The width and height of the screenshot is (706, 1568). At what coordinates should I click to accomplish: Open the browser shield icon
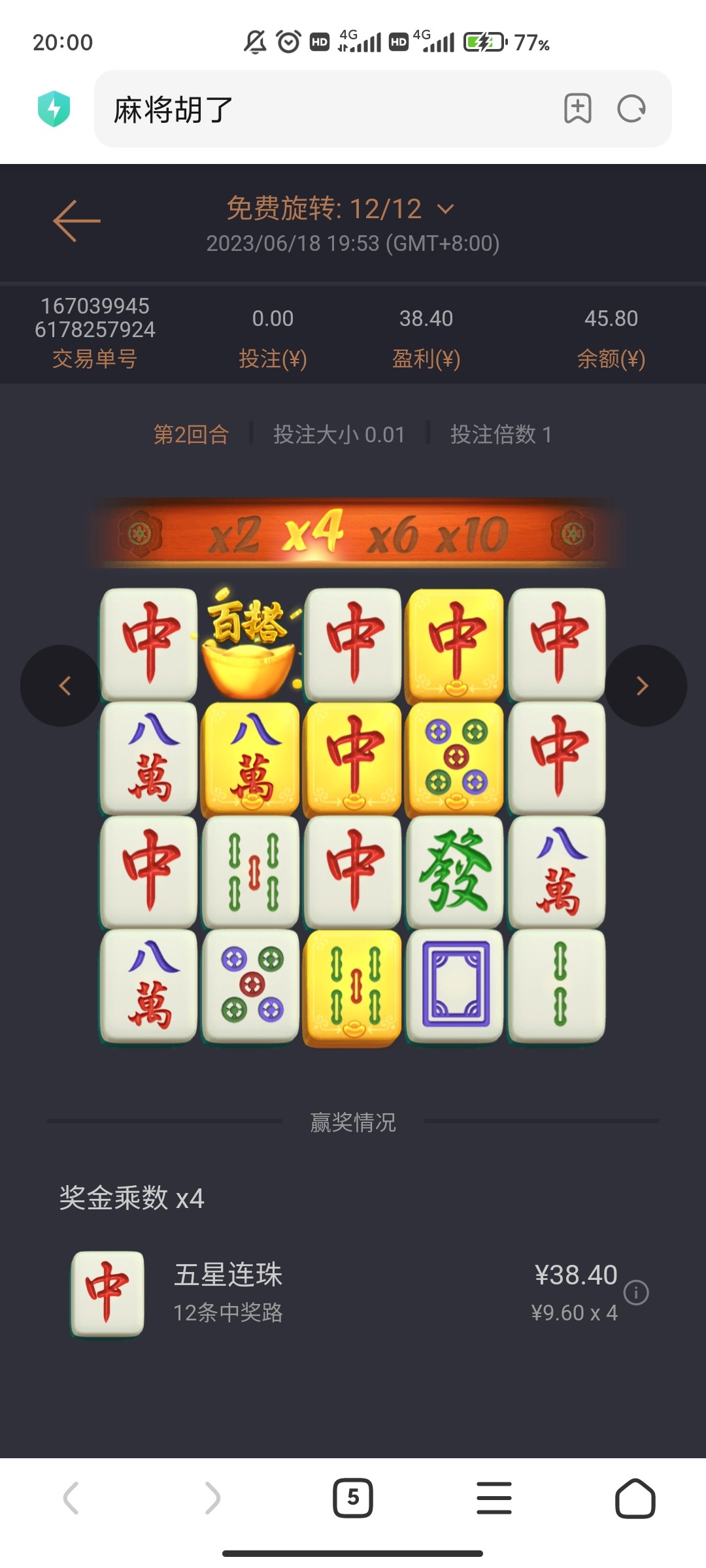pyautogui.click(x=54, y=108)
